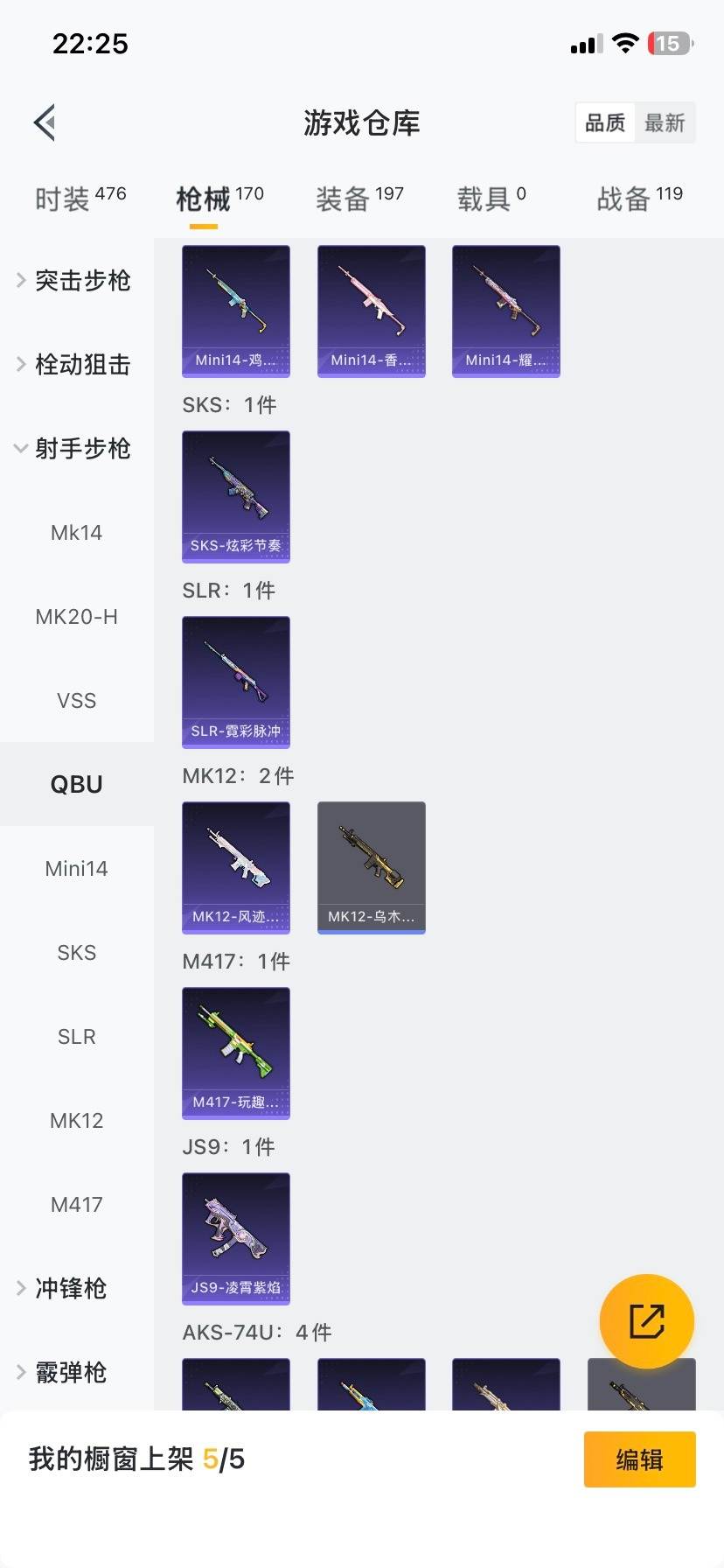
Task: Switch to the 装备 tab
Action: pos(359,199)
